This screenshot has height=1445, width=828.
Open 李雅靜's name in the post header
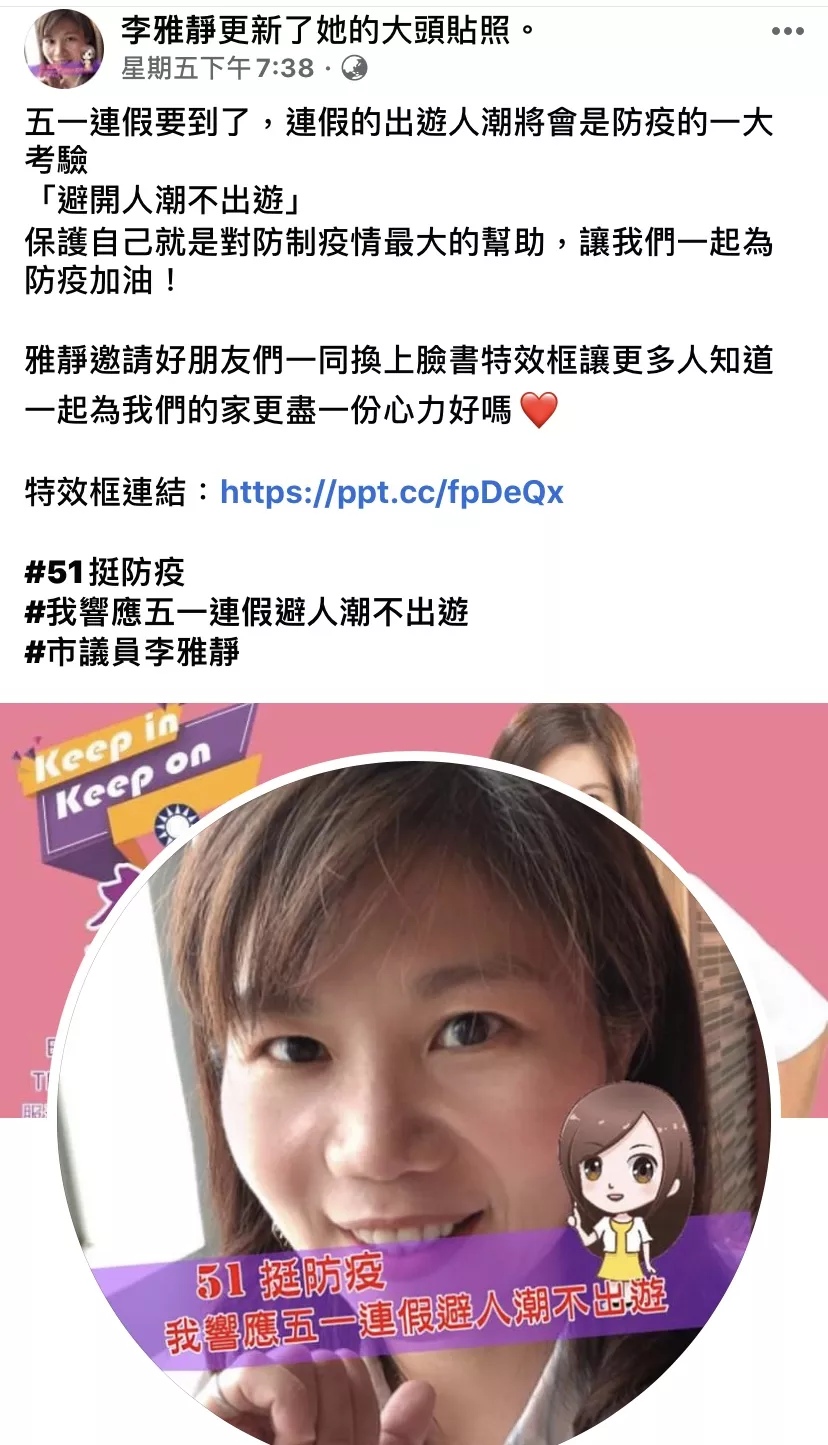click(180, 30)
